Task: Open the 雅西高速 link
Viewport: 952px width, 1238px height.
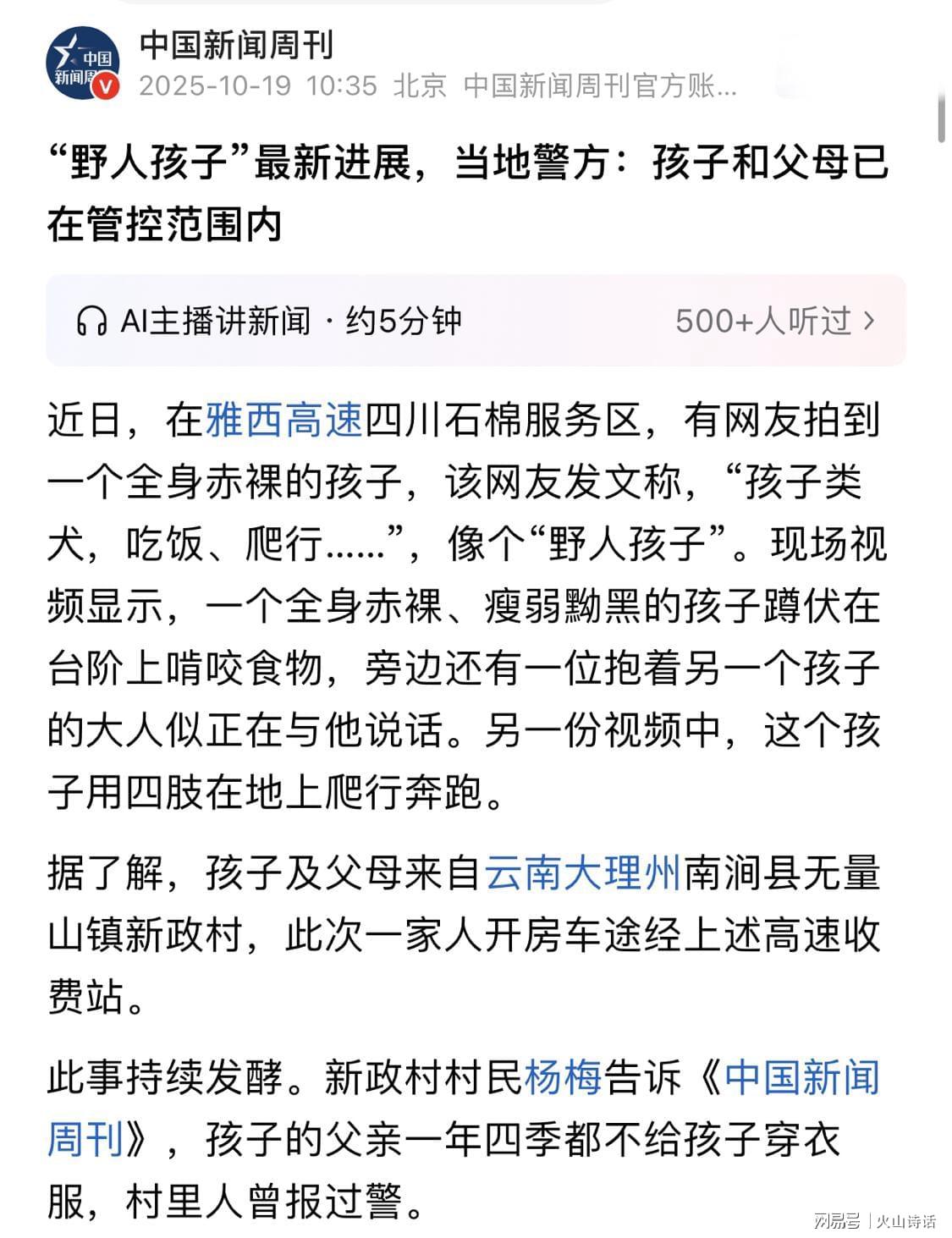Action: click(x=284, y=421)
